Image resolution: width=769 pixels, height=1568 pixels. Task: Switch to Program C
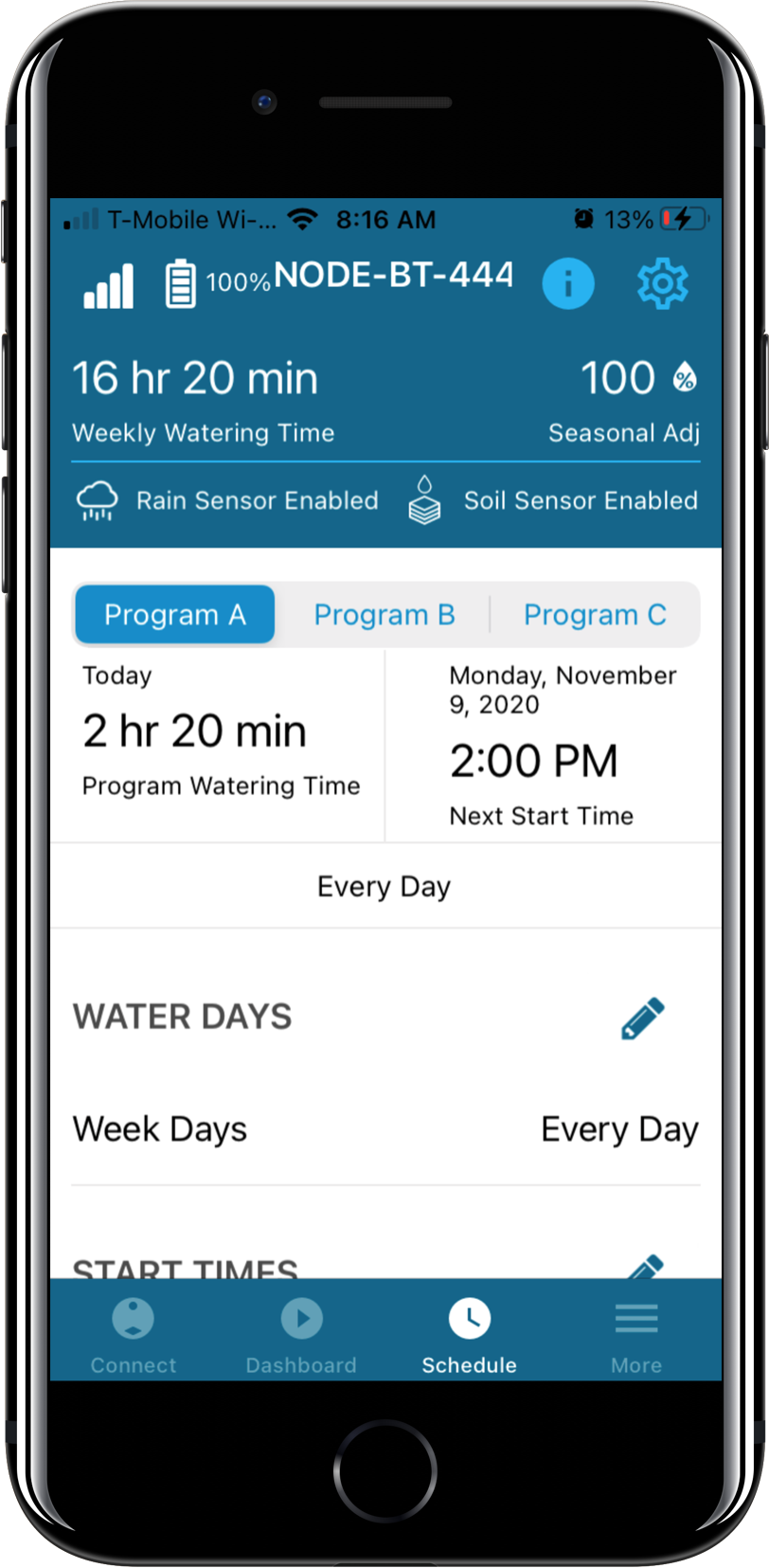(x=595, y=615)
